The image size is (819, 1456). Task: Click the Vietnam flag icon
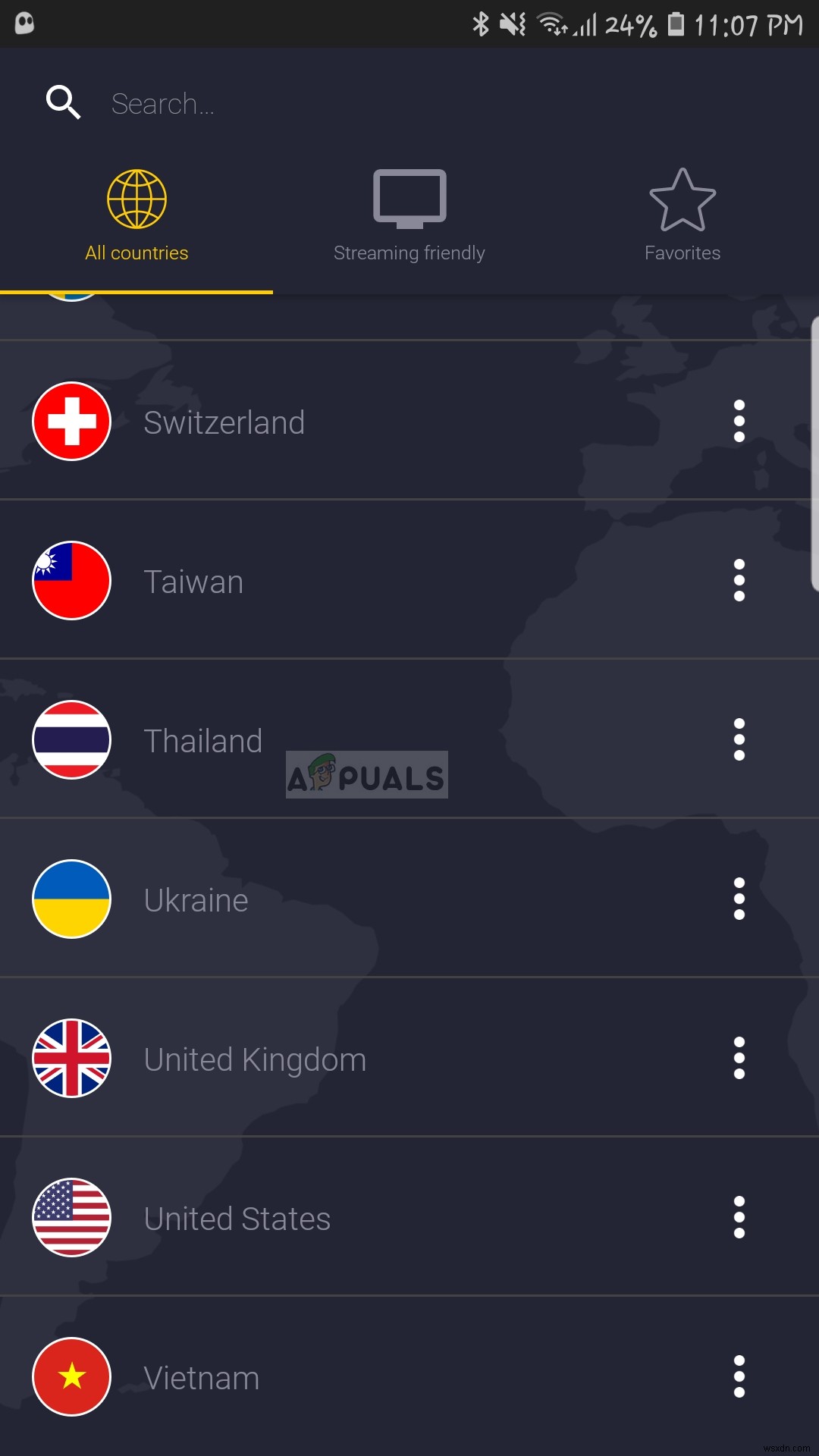point(71,1377)
